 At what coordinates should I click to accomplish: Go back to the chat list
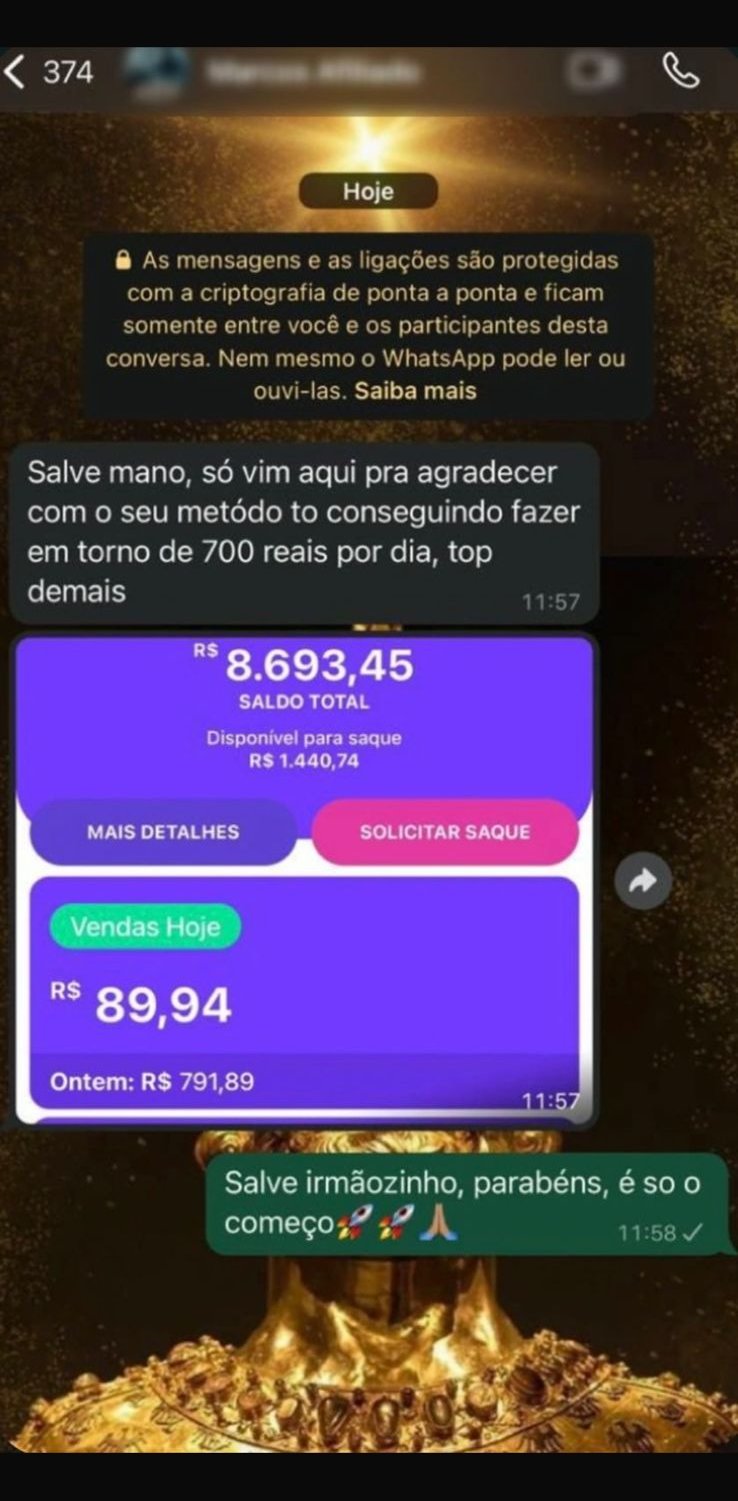pos(18,72)
